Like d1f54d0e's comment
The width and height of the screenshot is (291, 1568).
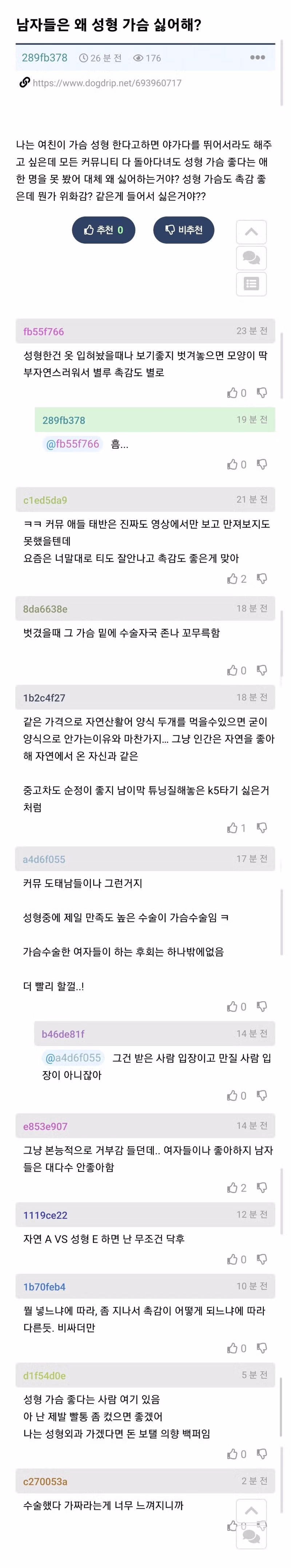(x=232, y=1454)
